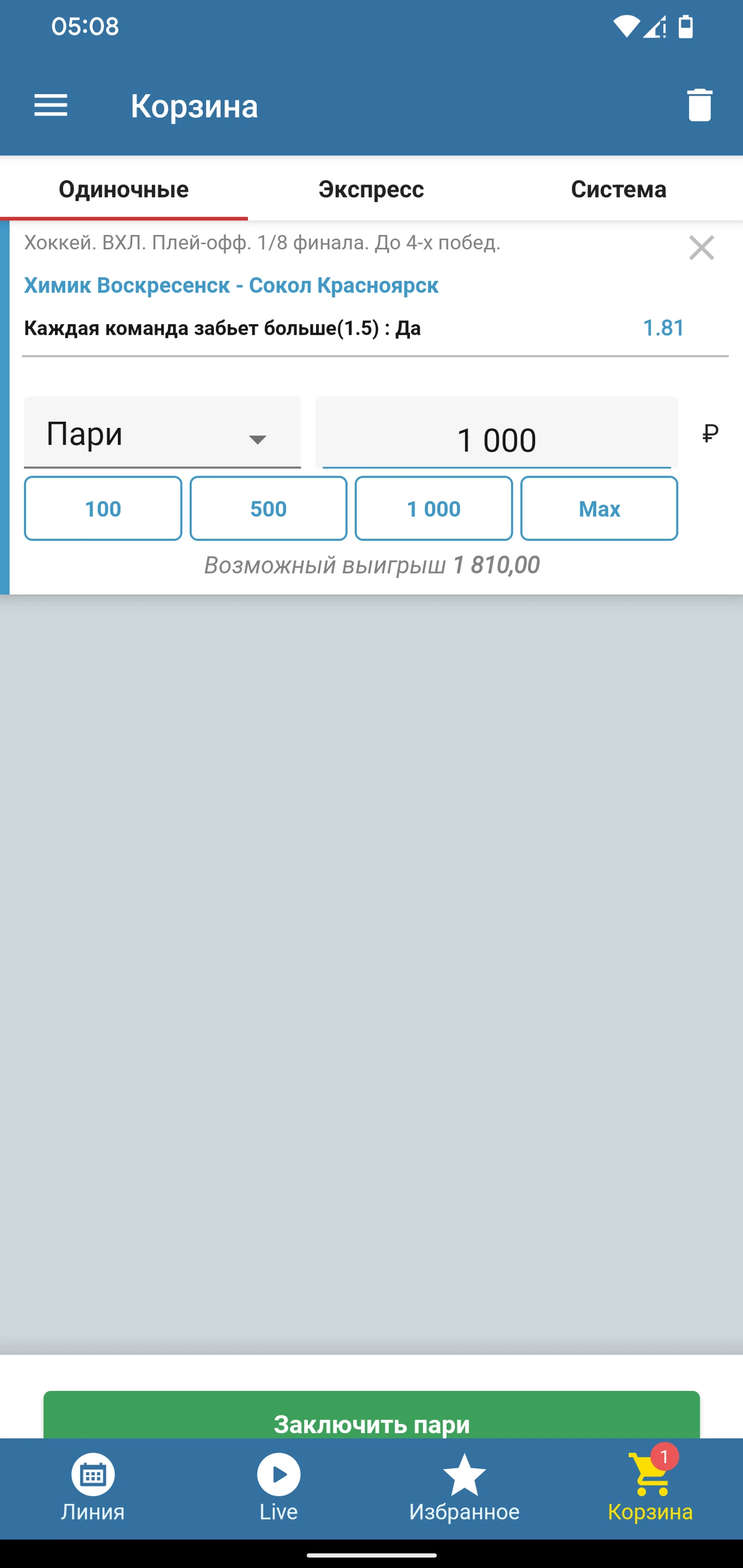
Task: Tap the Max stake button
Action: point(598,508)
